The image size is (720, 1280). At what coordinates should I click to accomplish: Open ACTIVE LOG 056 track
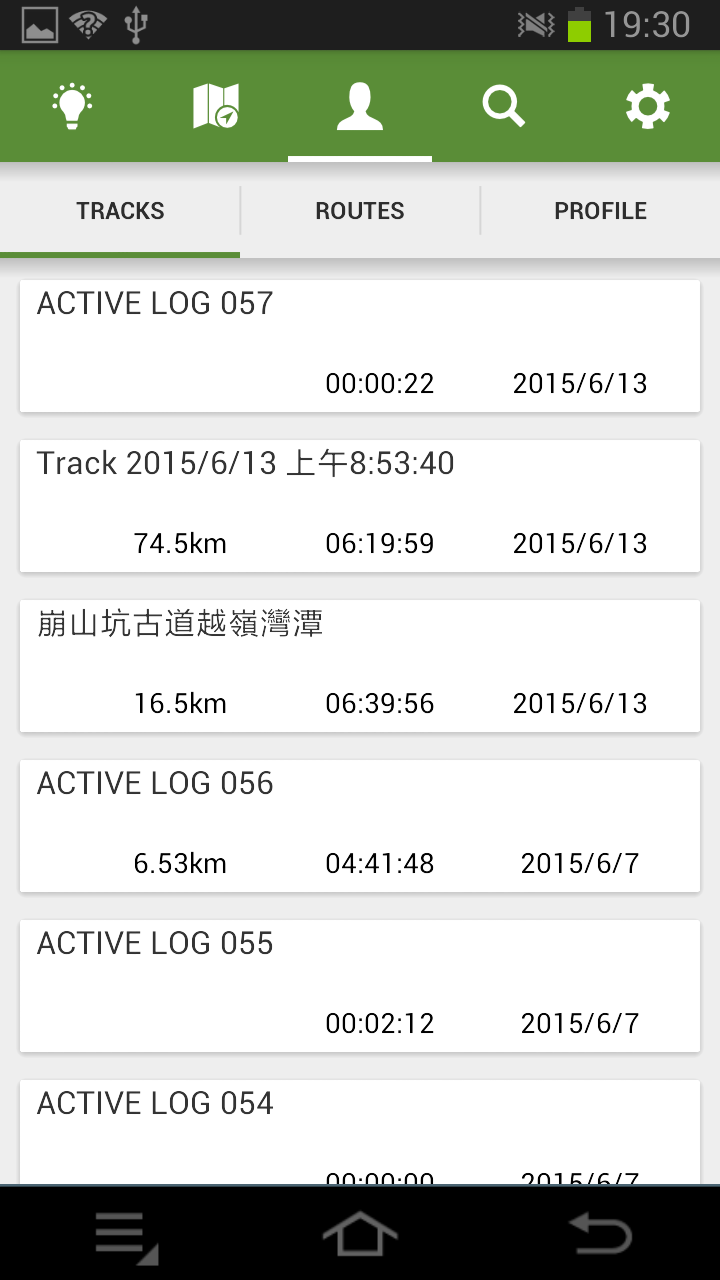click(360, 826)
